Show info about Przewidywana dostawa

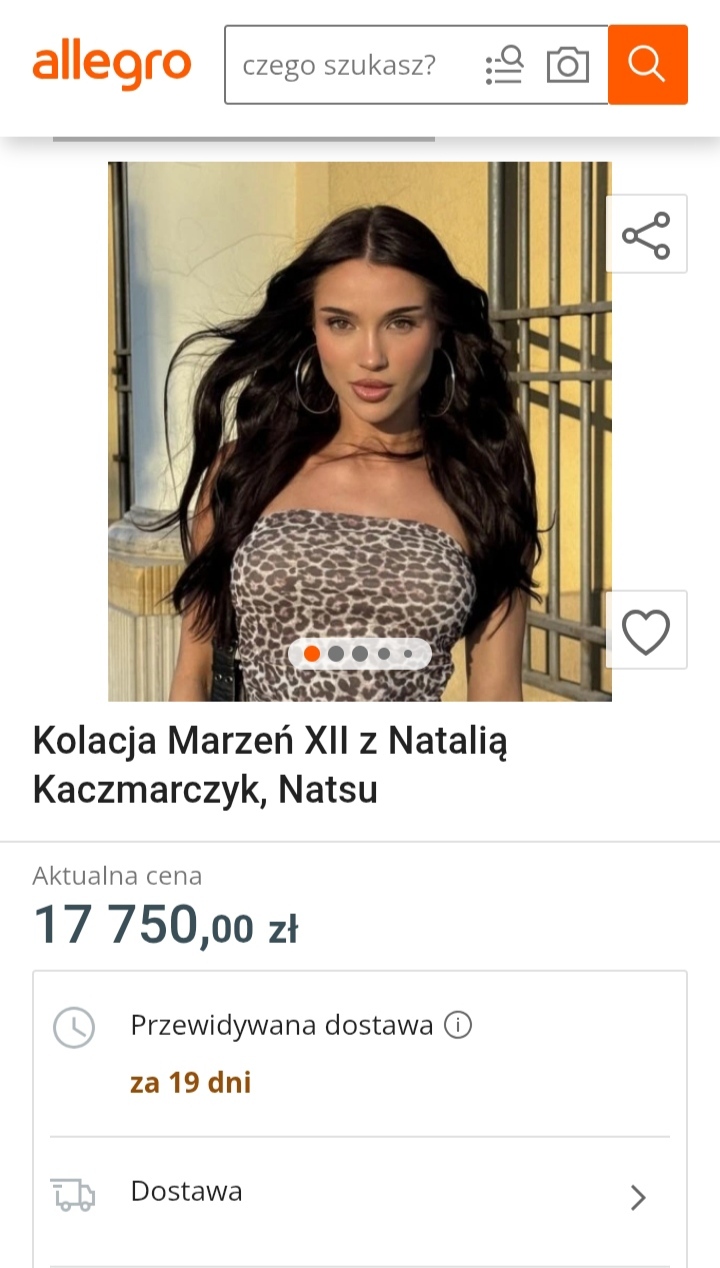(x=458, y=1025)
